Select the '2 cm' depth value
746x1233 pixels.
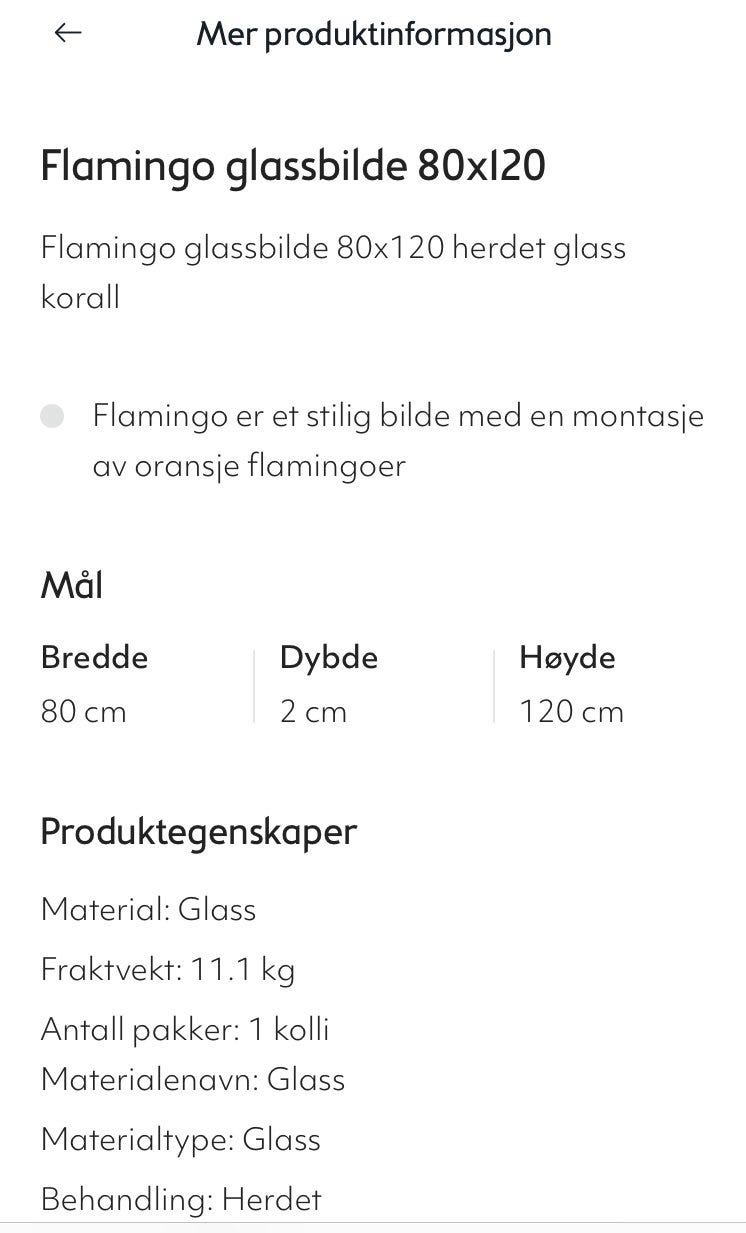click(311, 711)
